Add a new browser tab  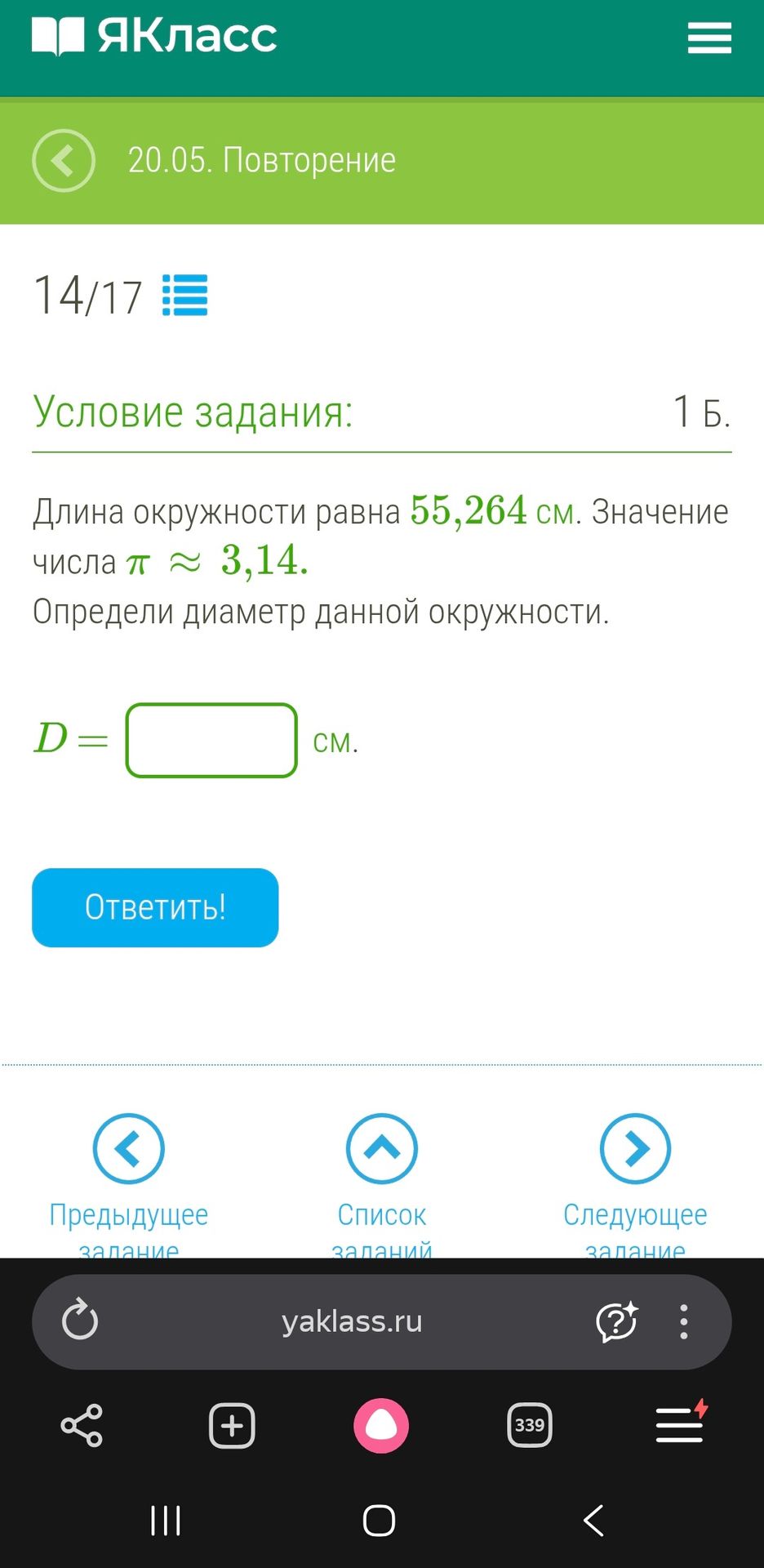click(232, 1426)
